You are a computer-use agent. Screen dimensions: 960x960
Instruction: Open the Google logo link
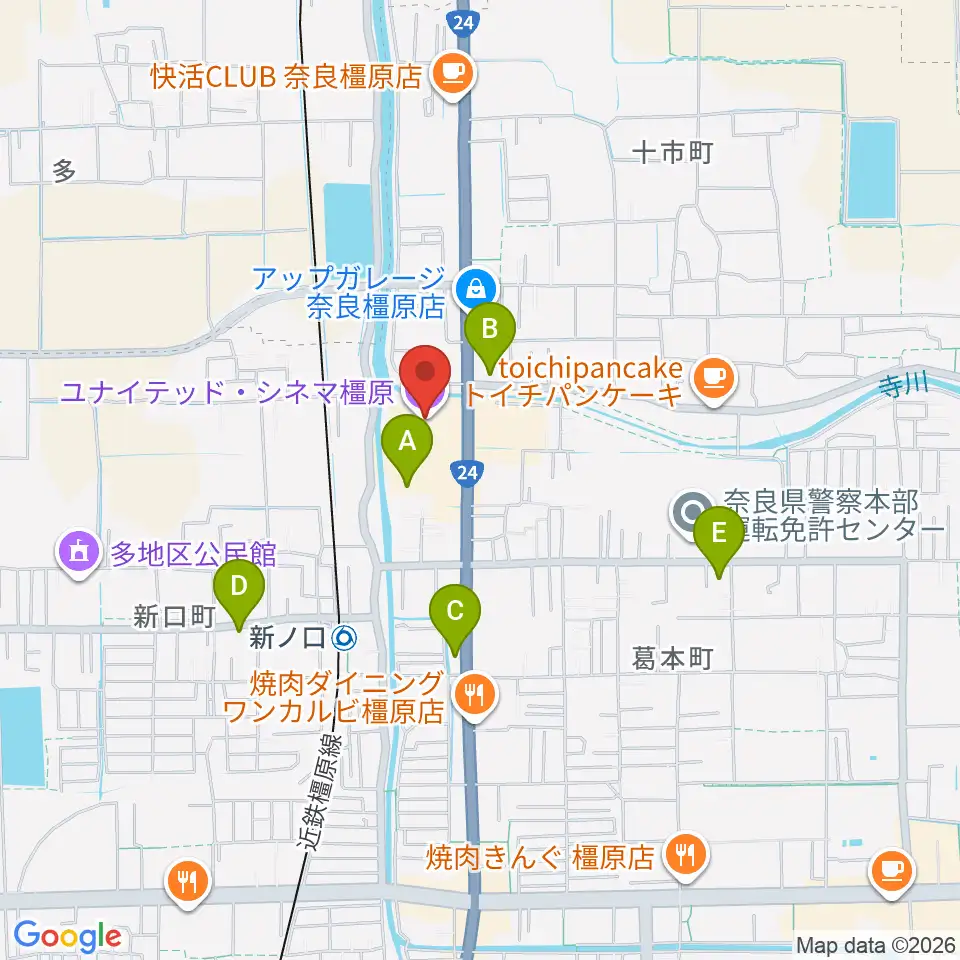tap(68, 936)
